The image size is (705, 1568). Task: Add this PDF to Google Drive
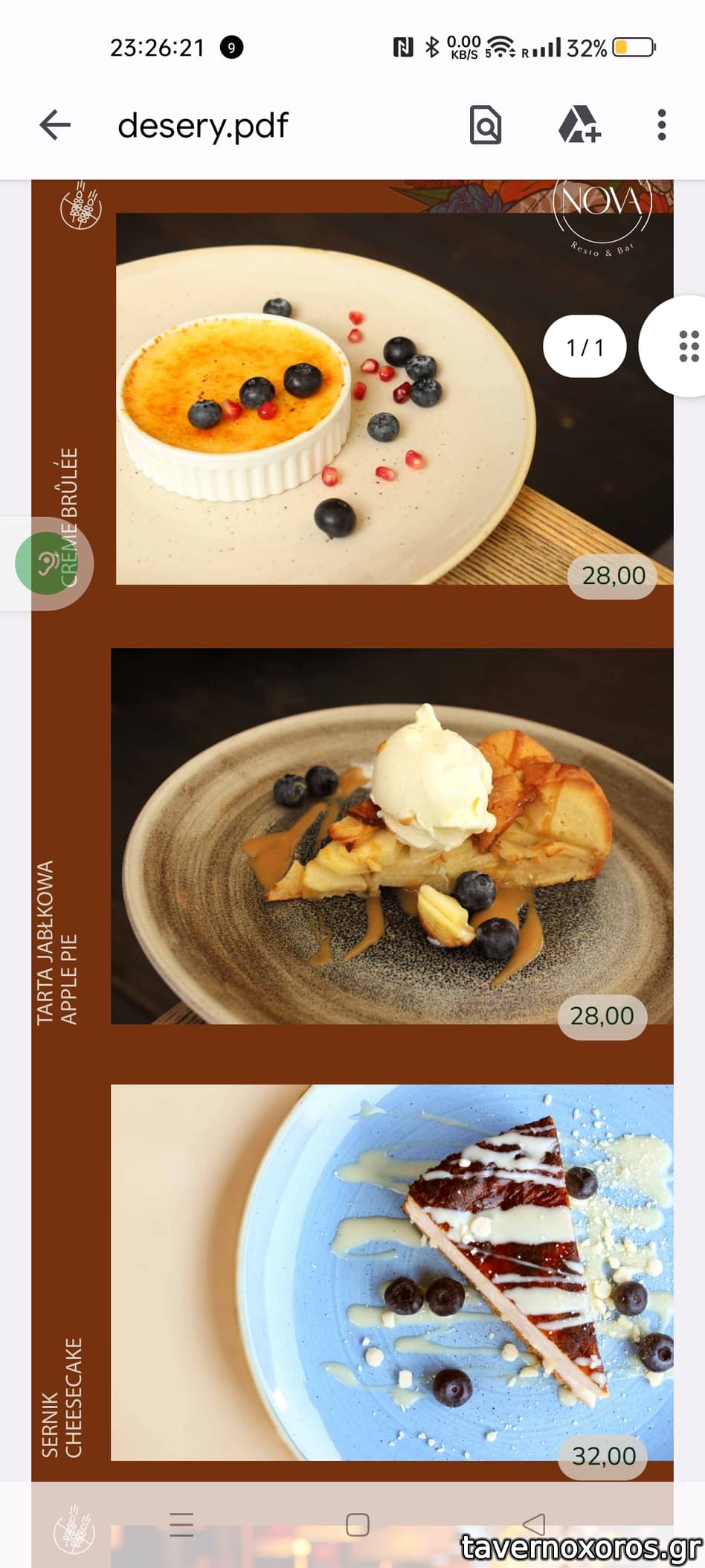[x=579, y=125]
